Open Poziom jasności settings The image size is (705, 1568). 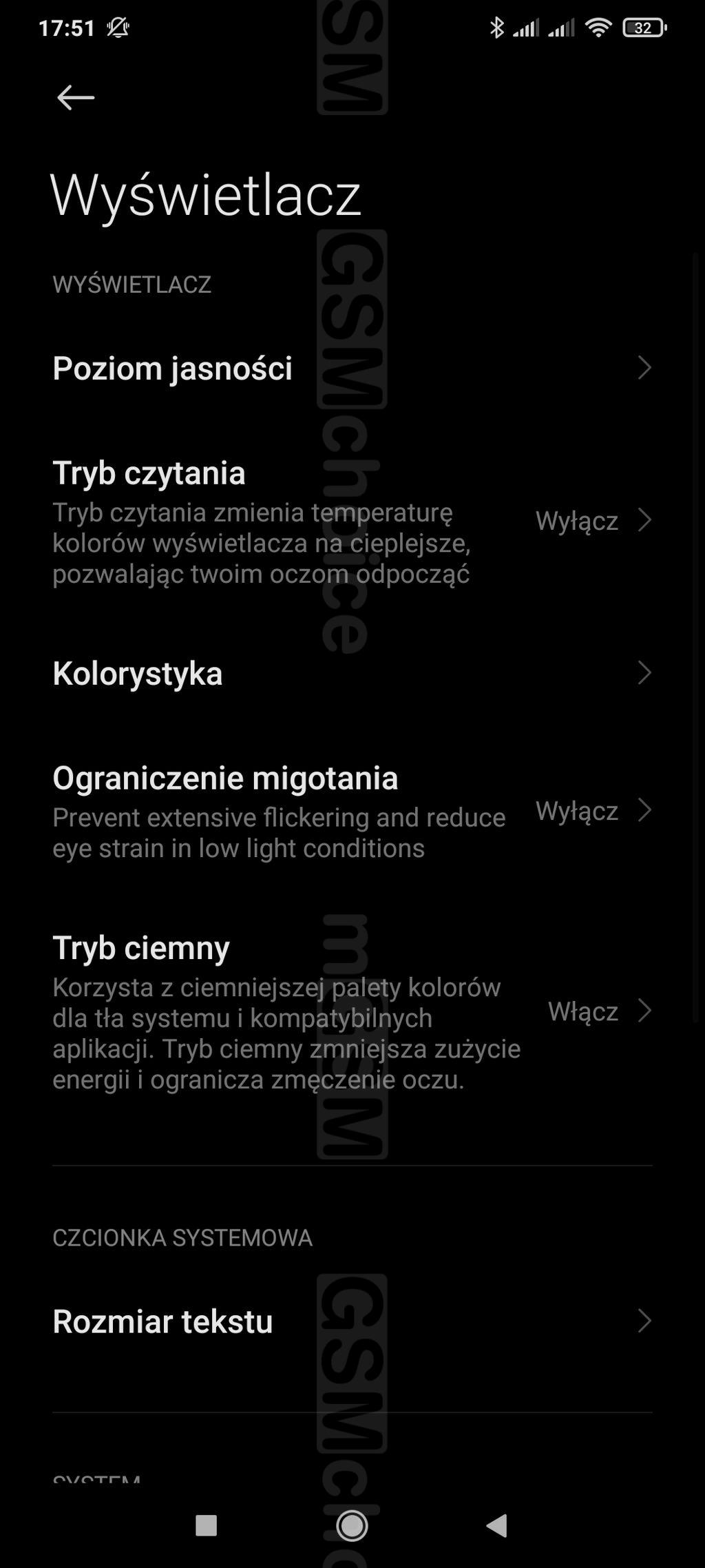351,368
